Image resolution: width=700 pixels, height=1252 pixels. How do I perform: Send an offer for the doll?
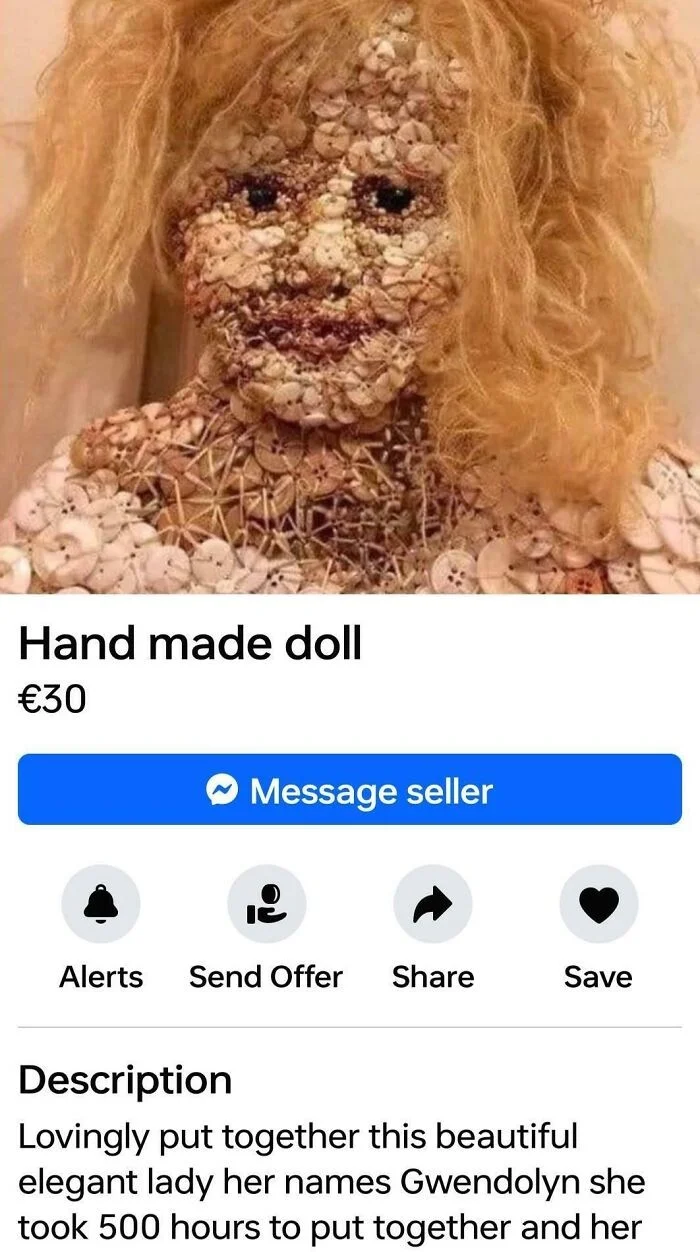[266, 904]
